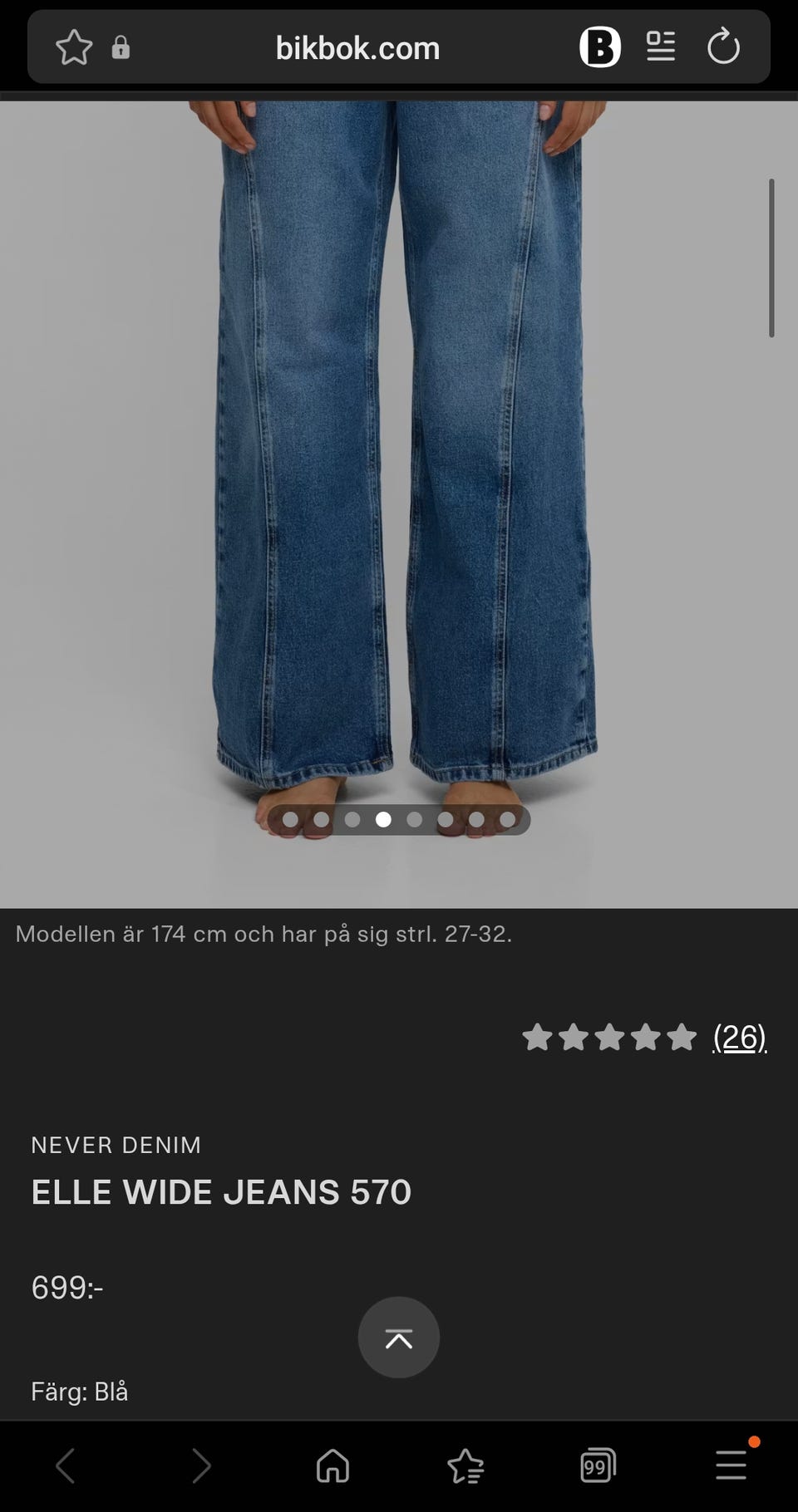Tap the bikbok.com address bar
Image resolution: width=798 pixels, height=1512 pixels.
pyautogui.click(x=357, y=48)
